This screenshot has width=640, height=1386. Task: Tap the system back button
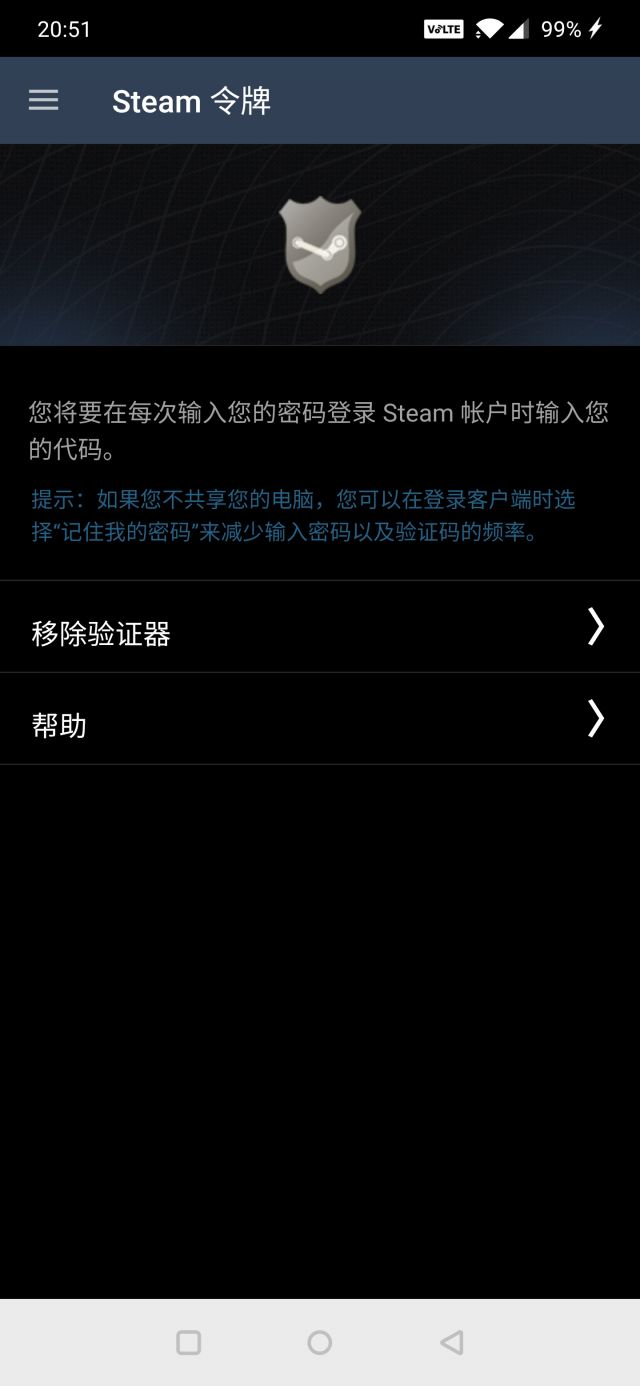(452, 1342)
